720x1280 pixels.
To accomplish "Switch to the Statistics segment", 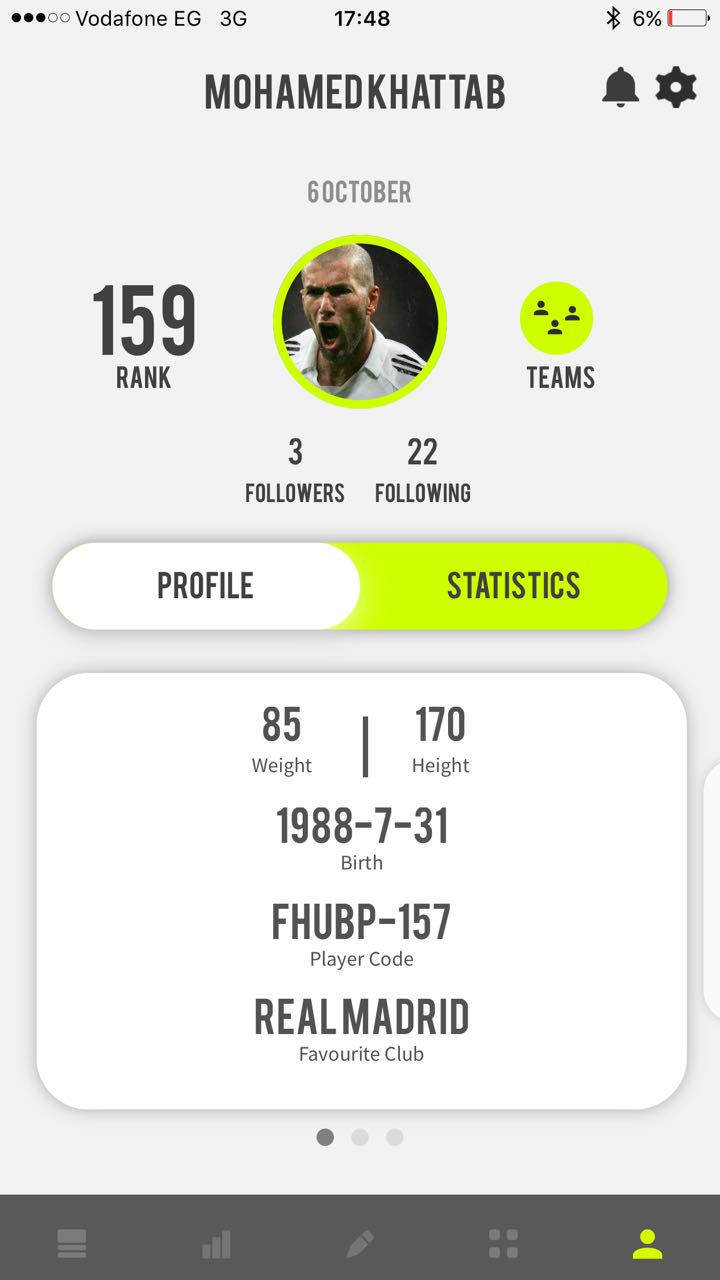I will point(513,586).
